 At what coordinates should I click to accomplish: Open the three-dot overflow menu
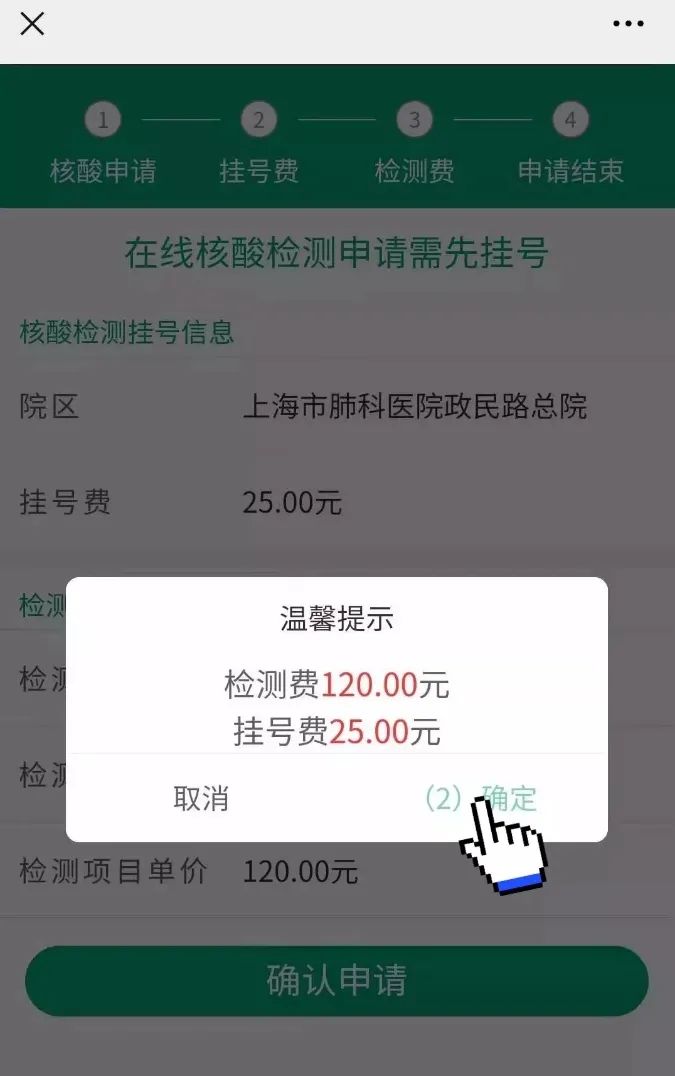[x=628, y=24]
